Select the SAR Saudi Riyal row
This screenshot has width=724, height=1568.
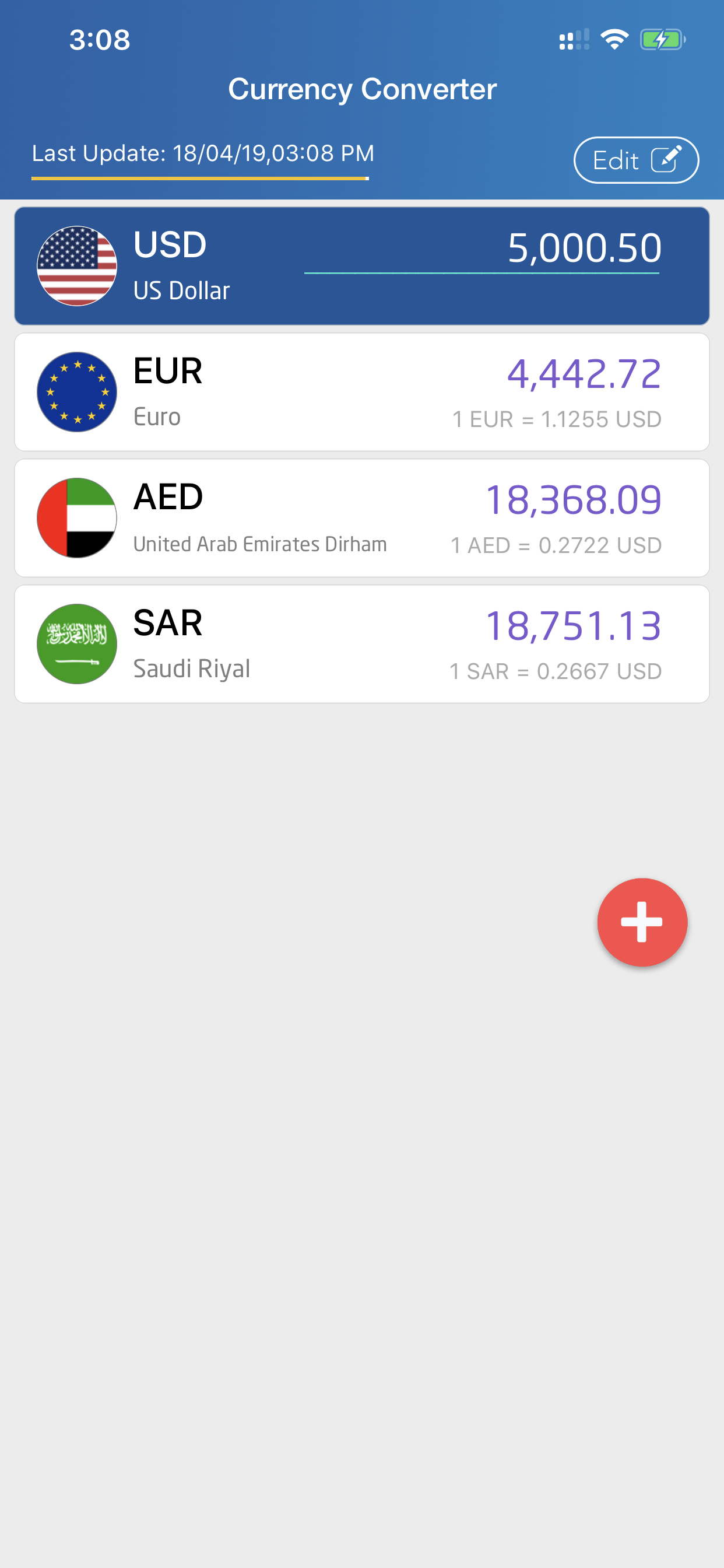362,644
